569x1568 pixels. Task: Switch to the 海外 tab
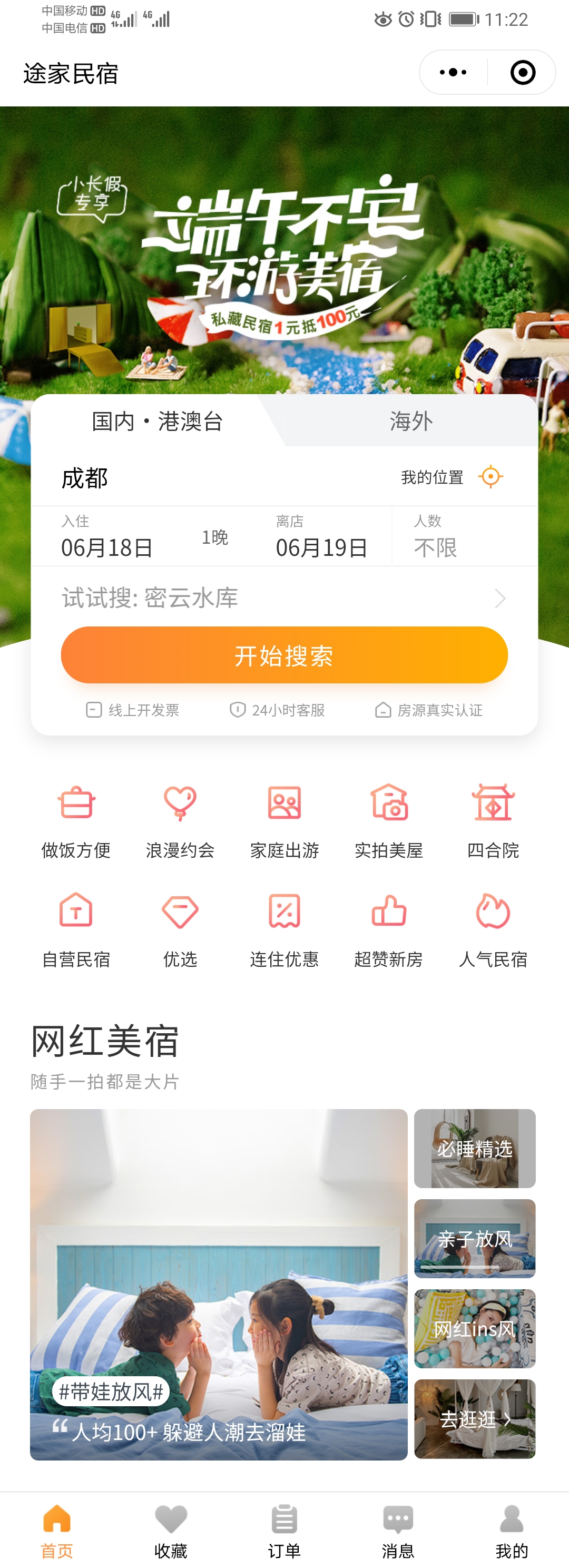[411, 421]
